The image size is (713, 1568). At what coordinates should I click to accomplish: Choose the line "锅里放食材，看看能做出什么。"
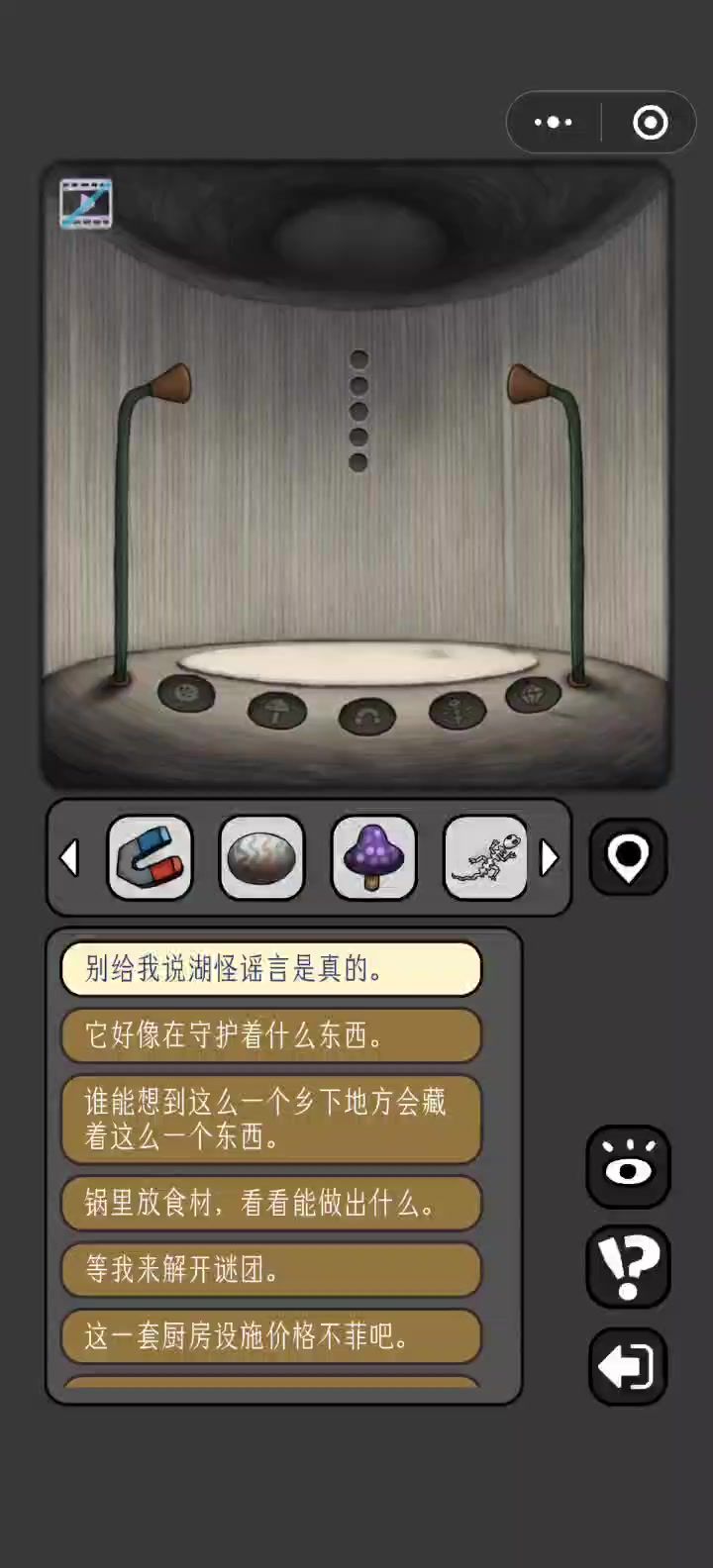point(271,1204)
